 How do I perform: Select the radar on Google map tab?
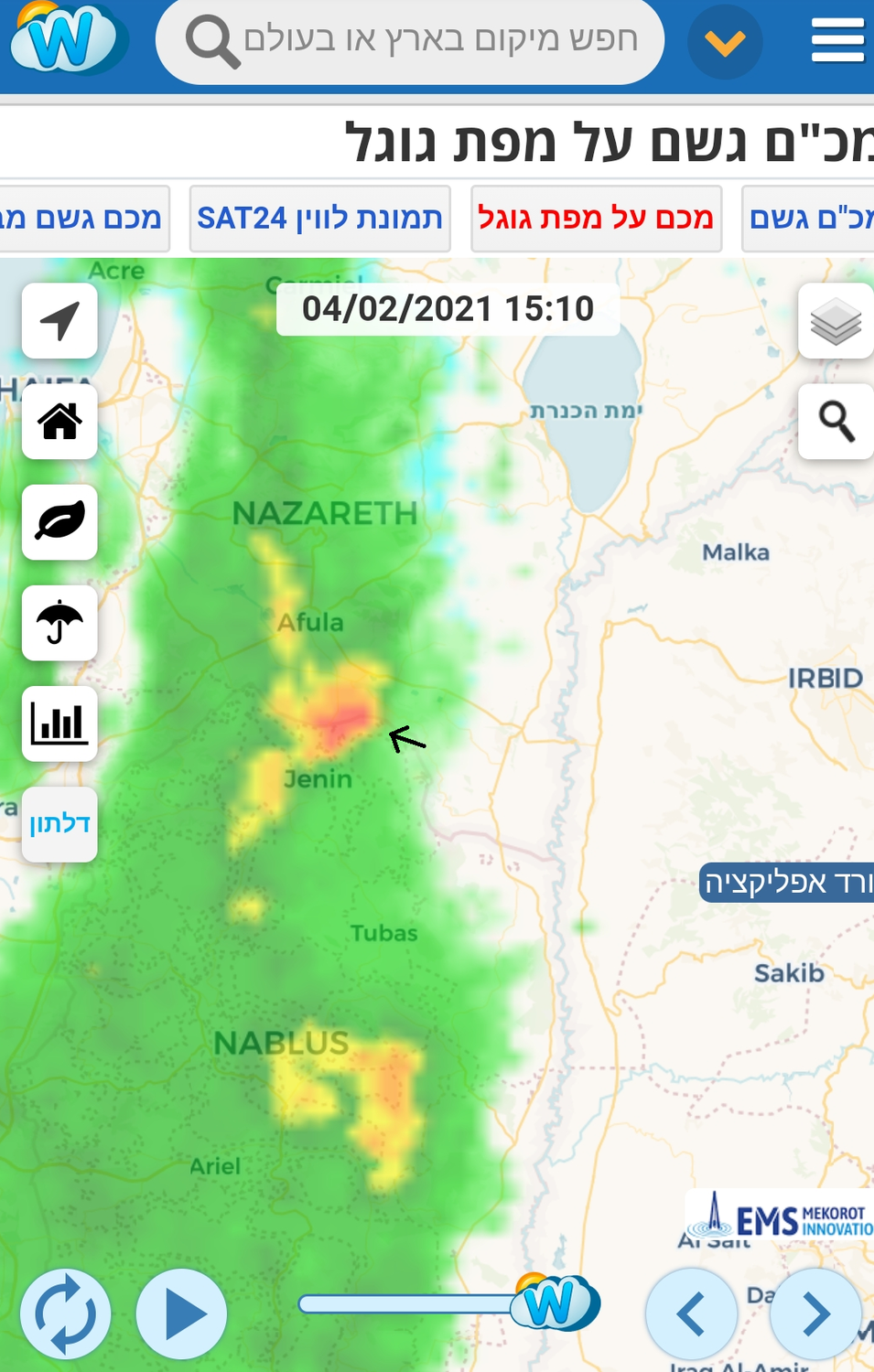point(596,219)
